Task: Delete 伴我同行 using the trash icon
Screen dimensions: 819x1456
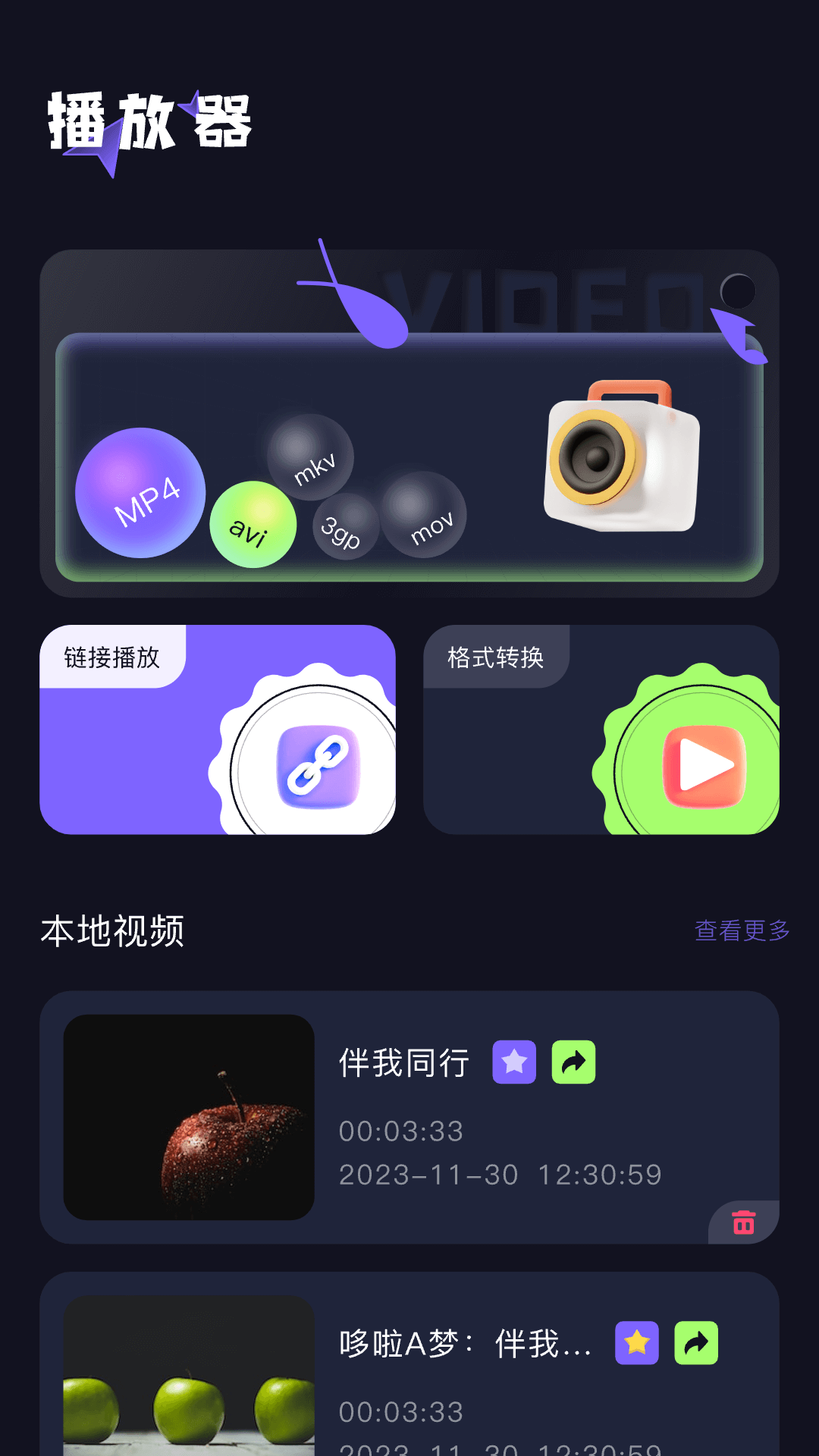Action: click(x=741, y=1221)
